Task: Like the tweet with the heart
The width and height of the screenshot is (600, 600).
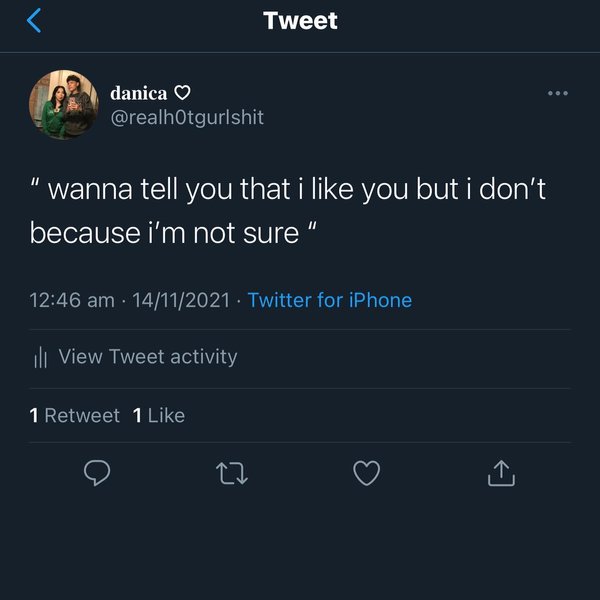Action: [367, 473]
